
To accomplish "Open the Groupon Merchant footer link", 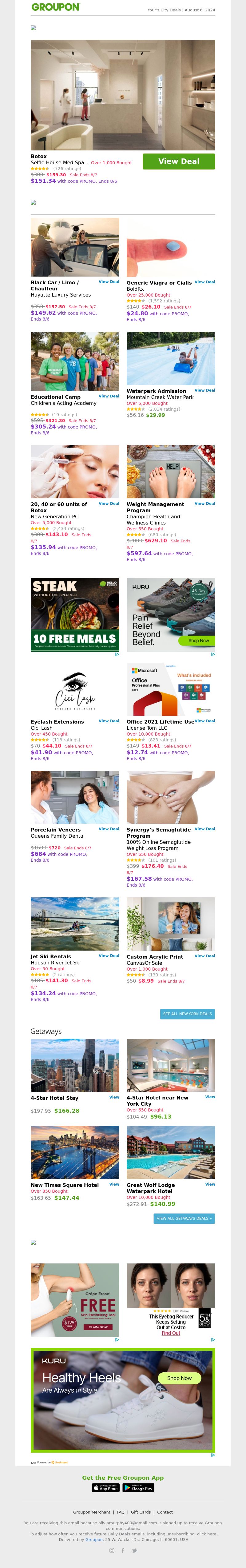I will point(92,1512).
